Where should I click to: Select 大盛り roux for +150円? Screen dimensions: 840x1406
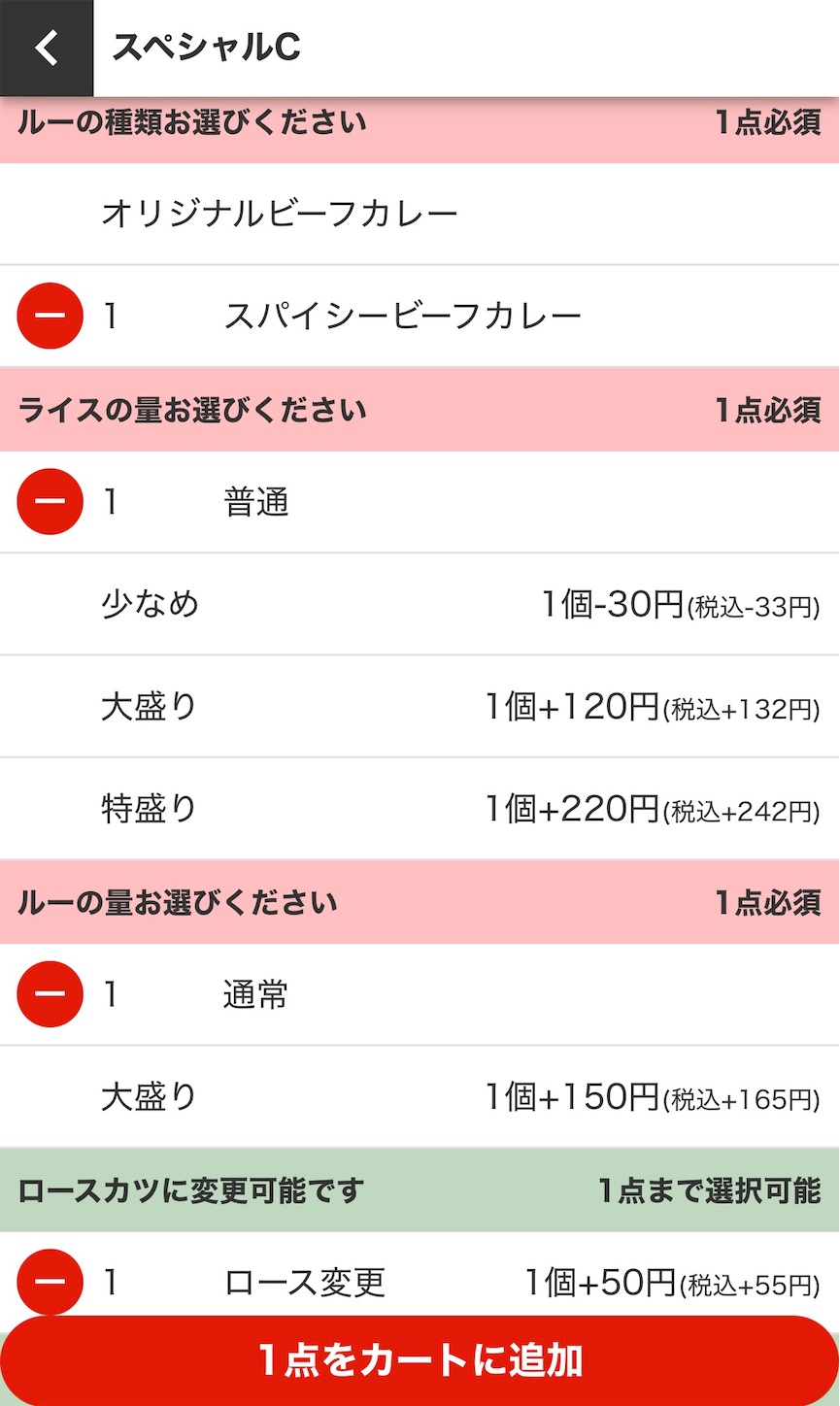pyautogui.click(x=420, y=1097)
